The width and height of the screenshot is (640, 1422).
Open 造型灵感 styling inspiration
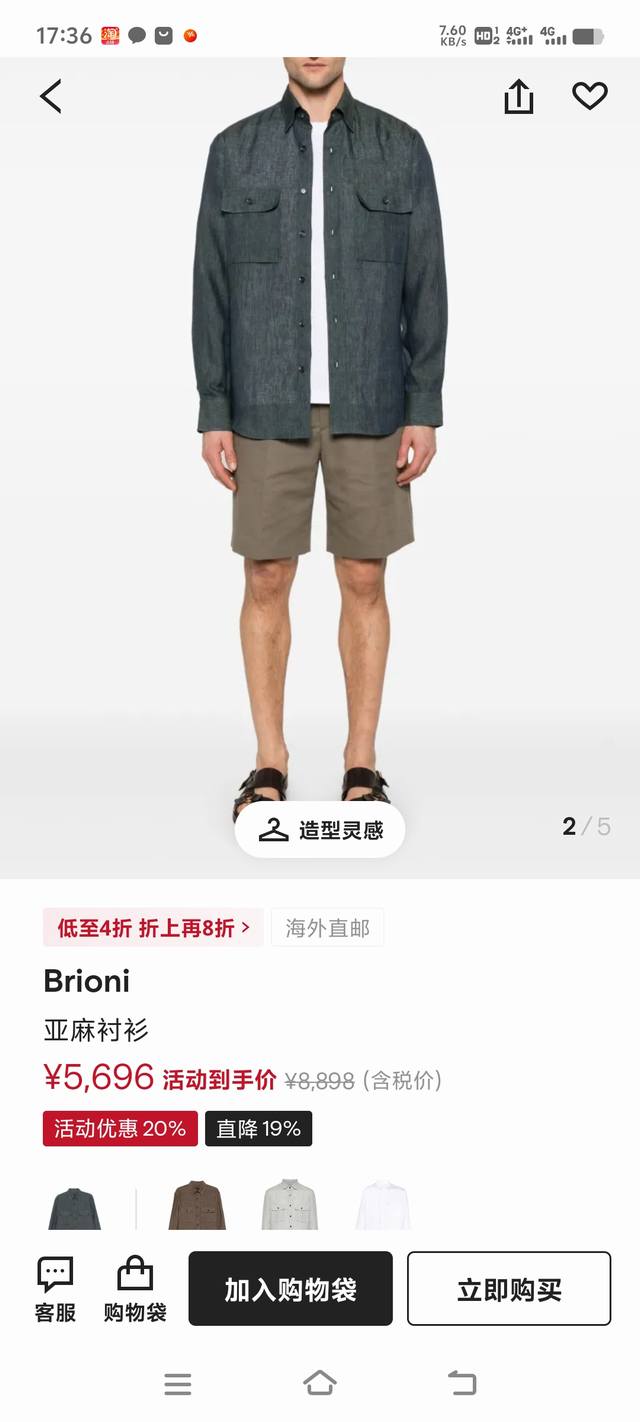point(320,830)
